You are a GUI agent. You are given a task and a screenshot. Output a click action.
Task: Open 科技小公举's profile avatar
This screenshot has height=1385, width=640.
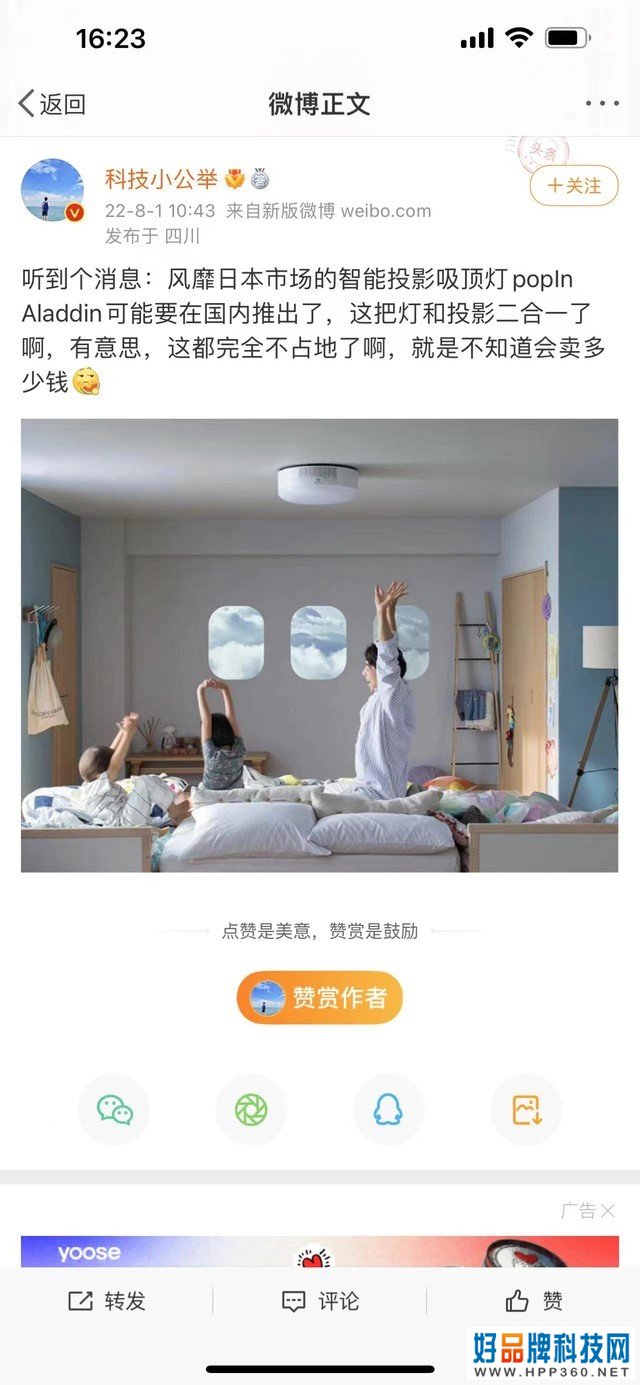tap(53, 190)
